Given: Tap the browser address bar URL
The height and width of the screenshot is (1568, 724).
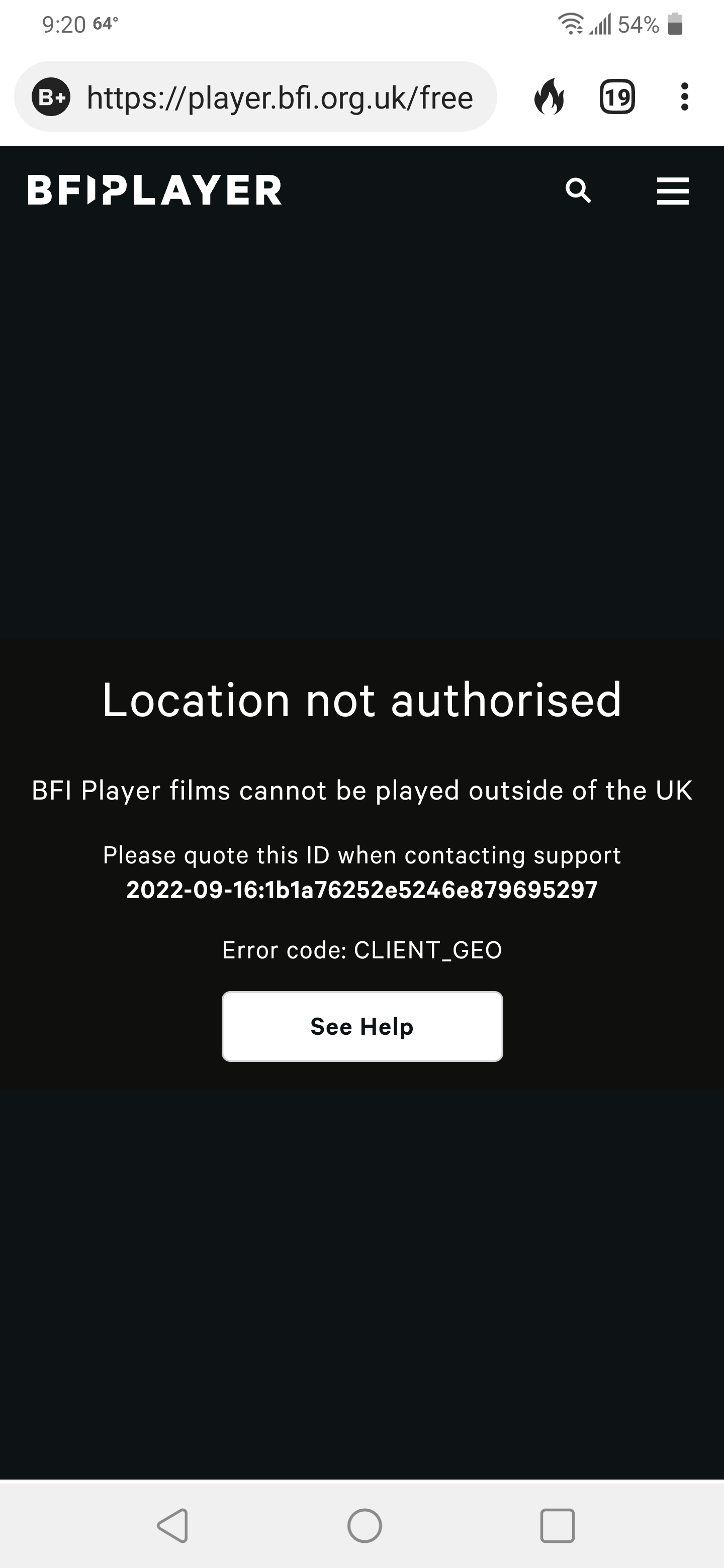Looking at the screenshot, I should [x=280, y=97].
